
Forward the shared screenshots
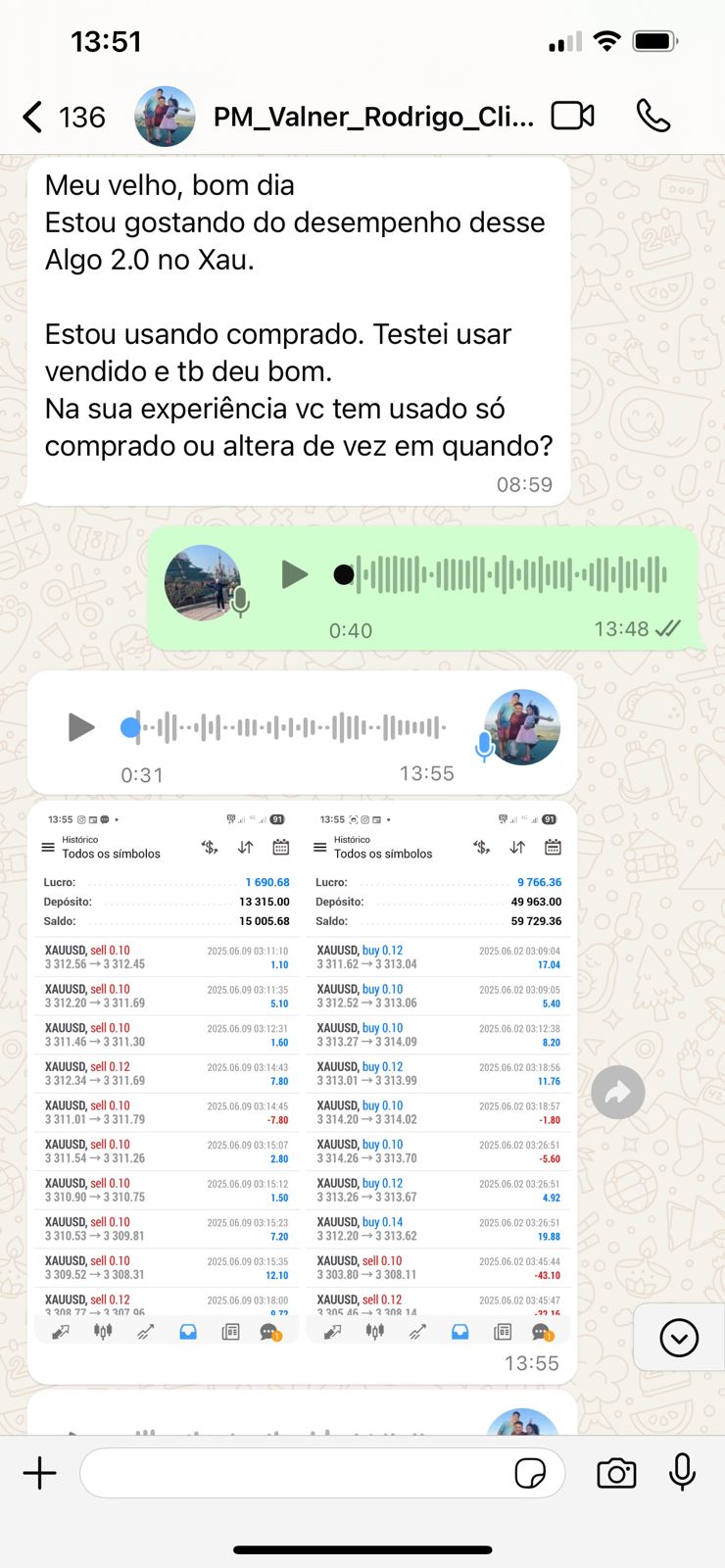pyautogui.click(x=618, y=1092)
